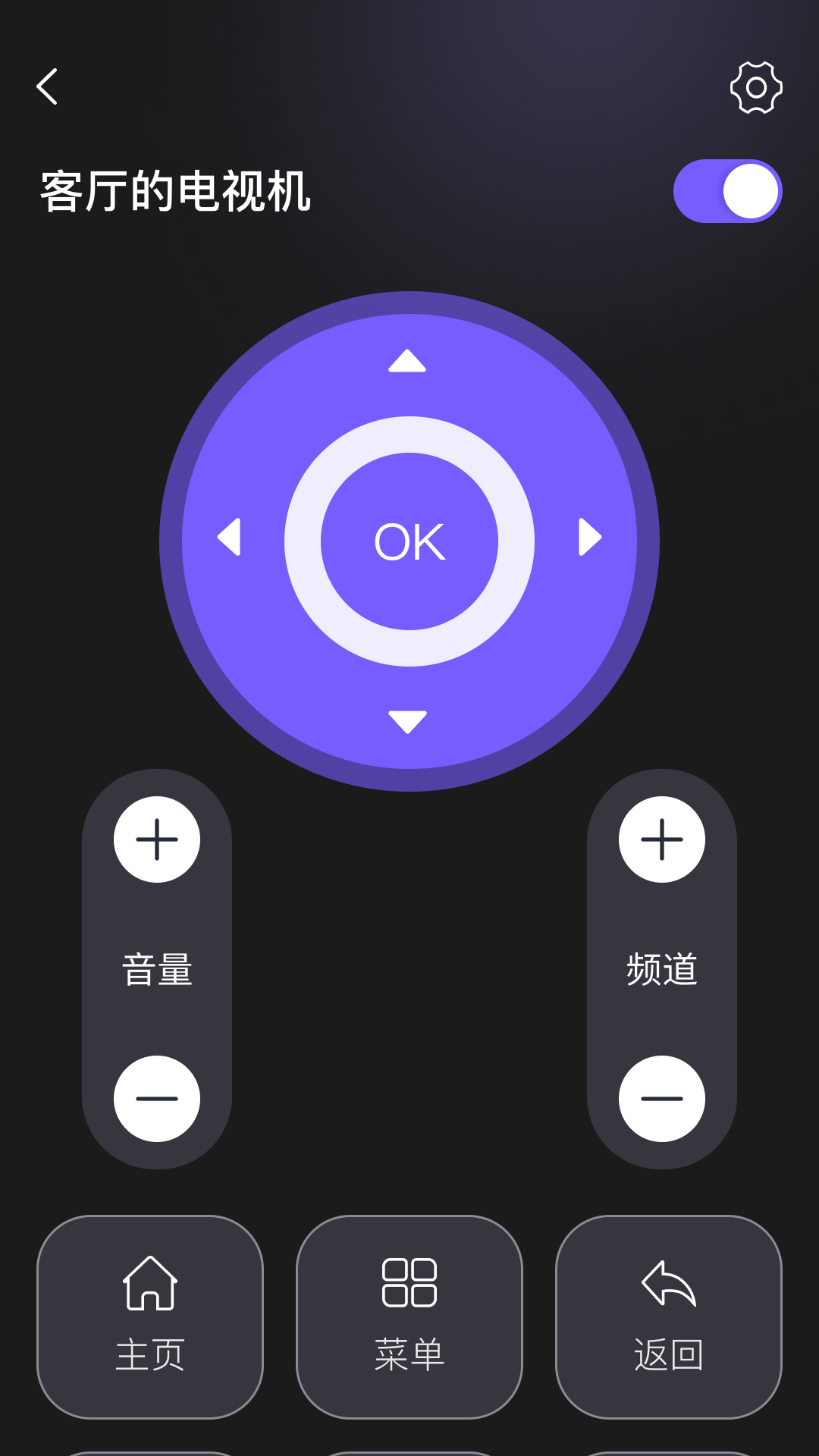Screen dimensions: 819x1456
Task: Go to next channel using 频道 plus
Action: pos(662,839)
